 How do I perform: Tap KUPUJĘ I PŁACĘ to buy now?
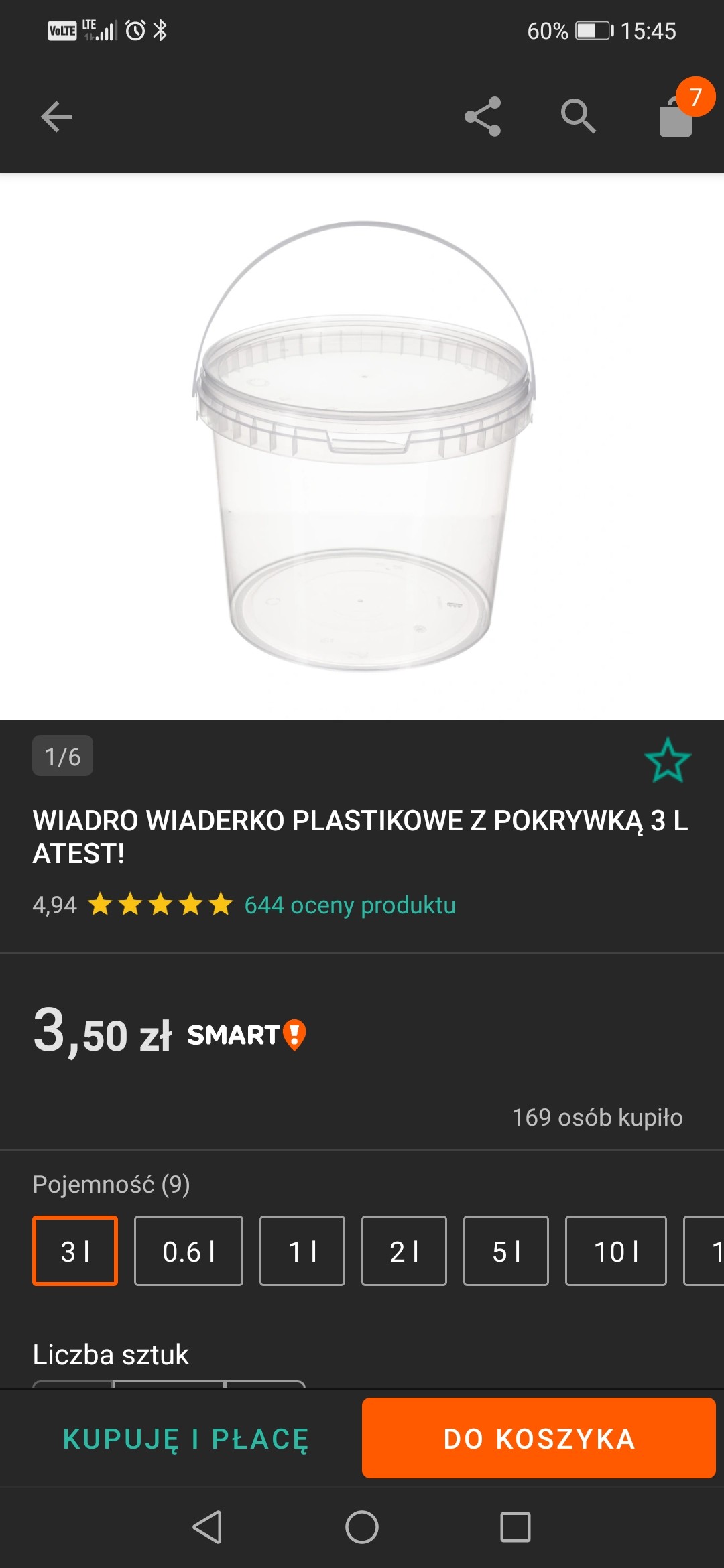[x=186, y=1439]
